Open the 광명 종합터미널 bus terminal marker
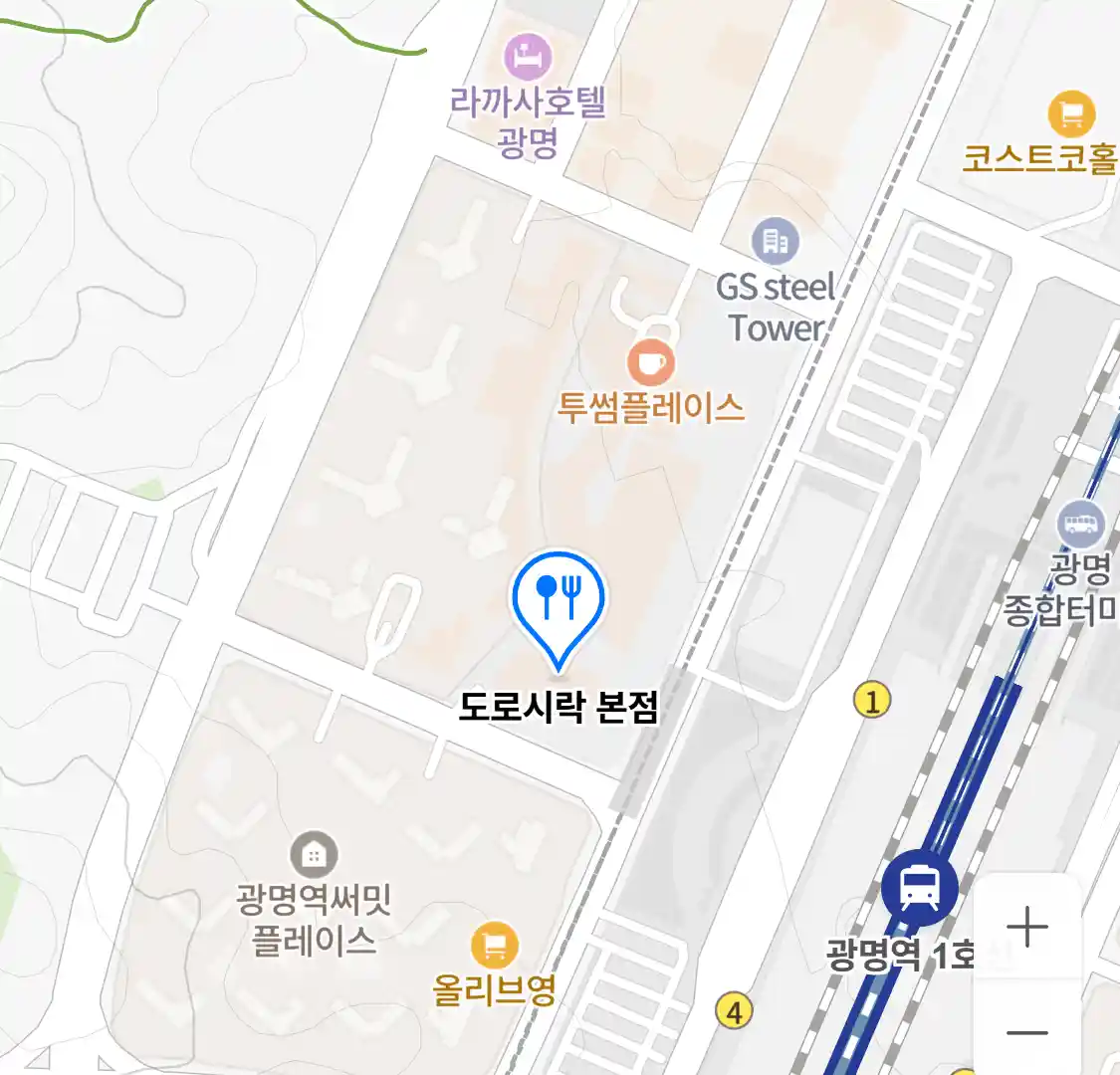1120x1075 pixels. tap(1081, 523)
